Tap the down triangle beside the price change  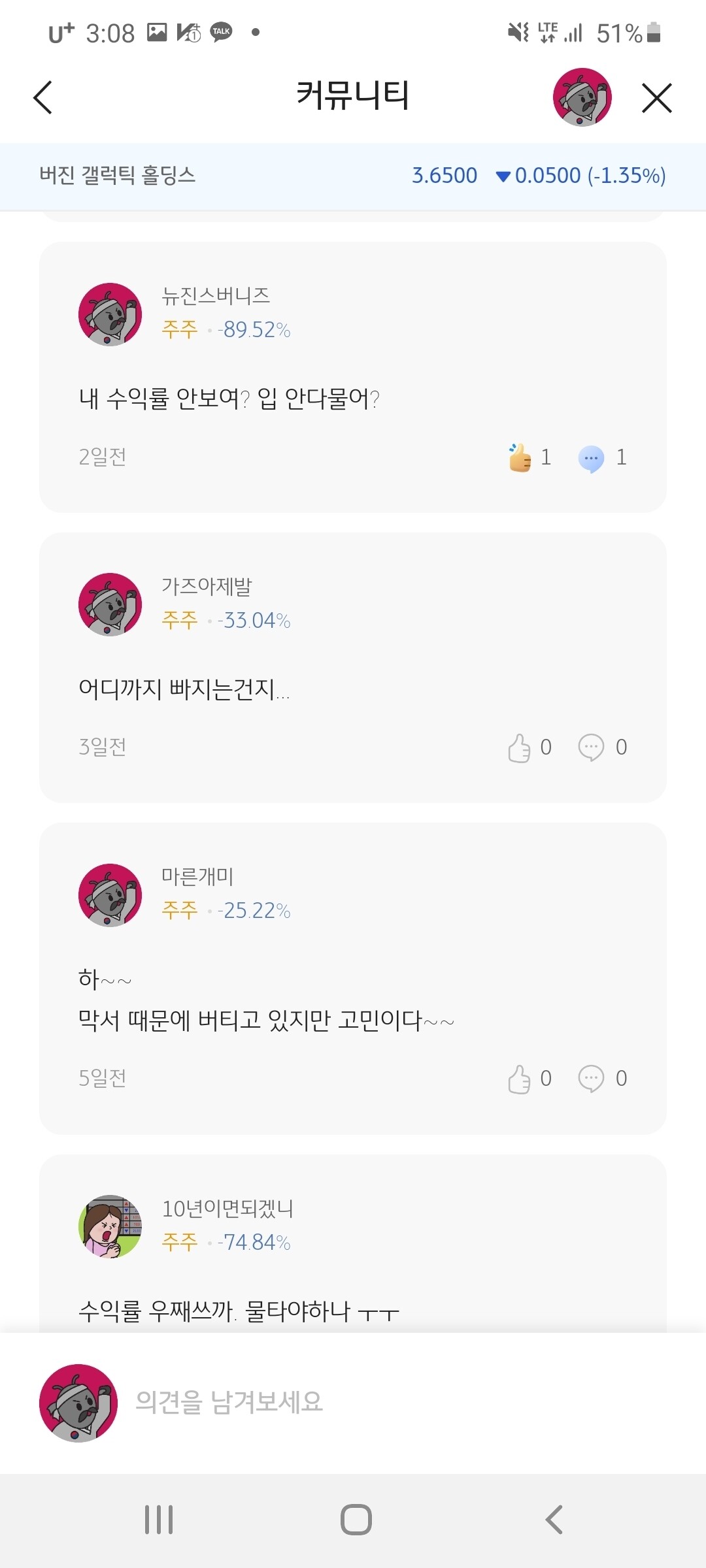click(x=502, y=176)
